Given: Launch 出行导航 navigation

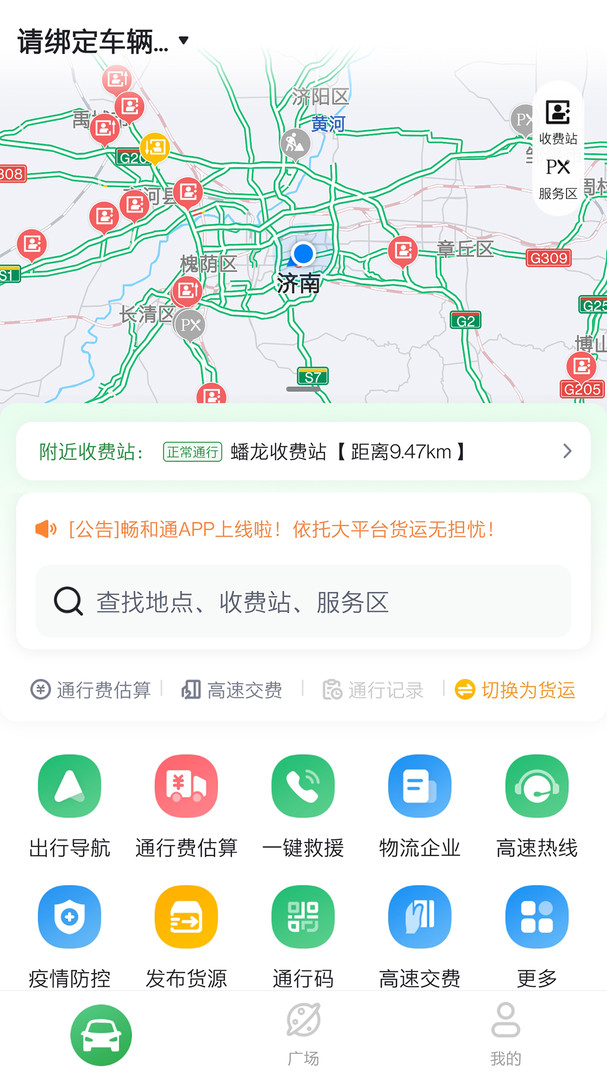Looking at the screenshot, I should pyautogui.click(x=69, y=806).
